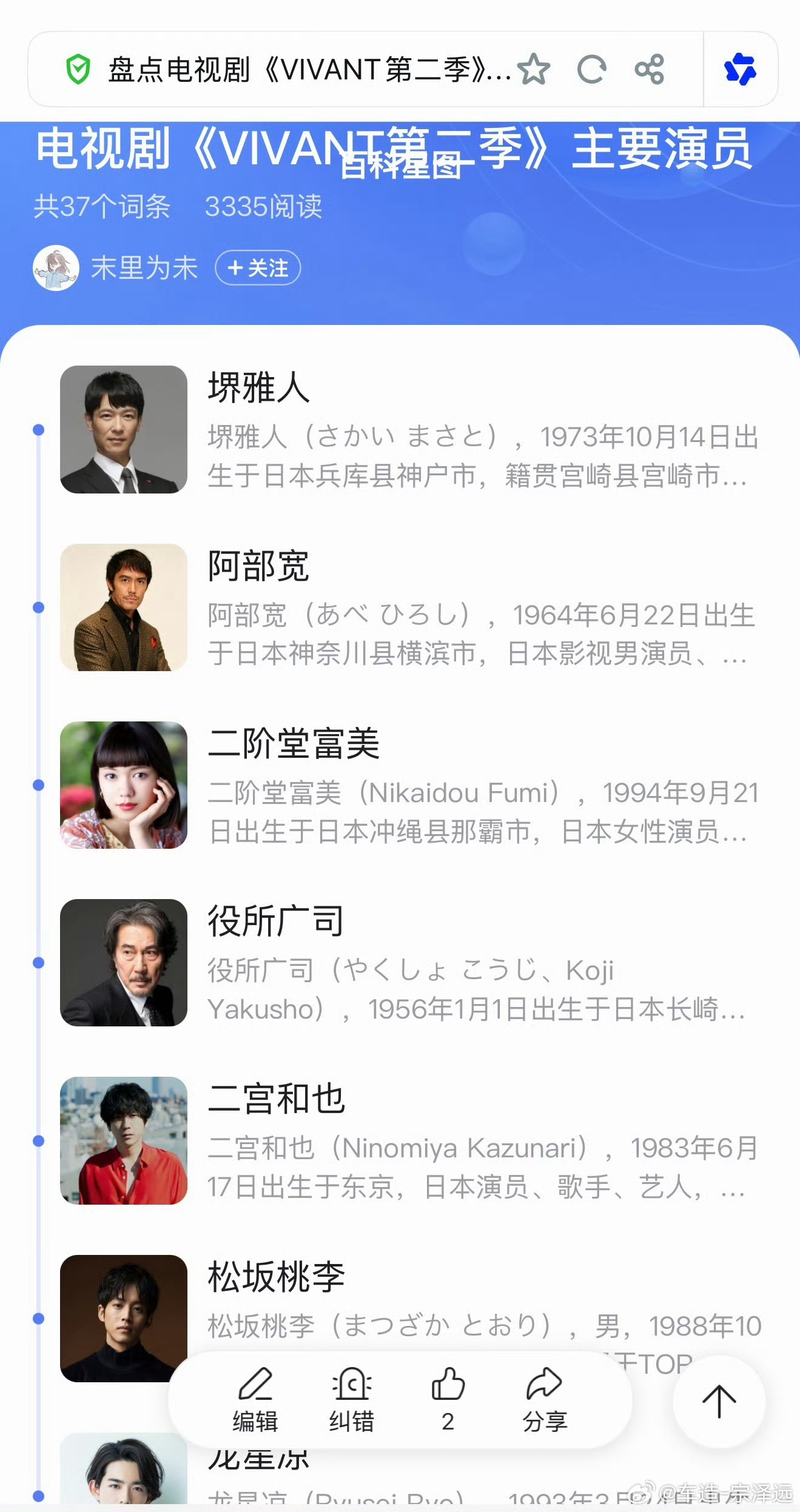Tap the page title in the address bar
Image resolution: width=800 pixels, height=1512 pixels.
[309, 69]
